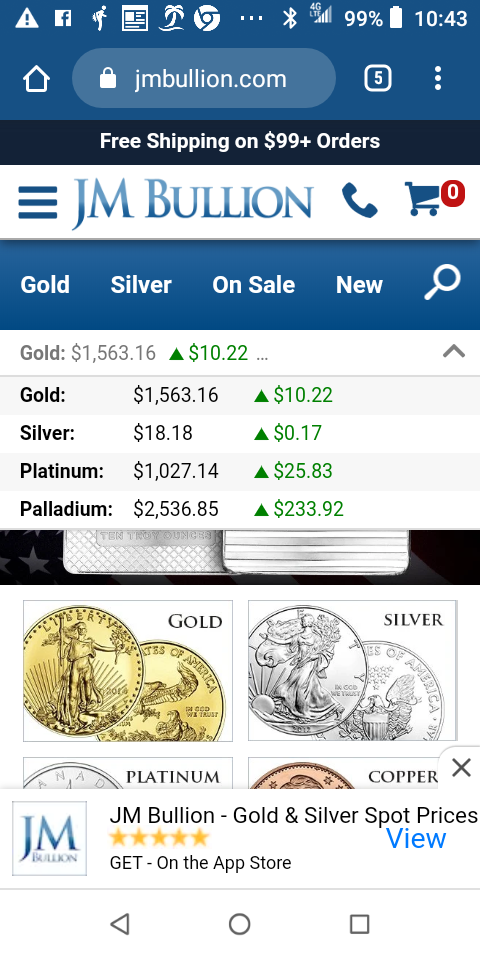Tap the jmbullion.com address bar
Screen dimensions: 480x960
point(204,78)
